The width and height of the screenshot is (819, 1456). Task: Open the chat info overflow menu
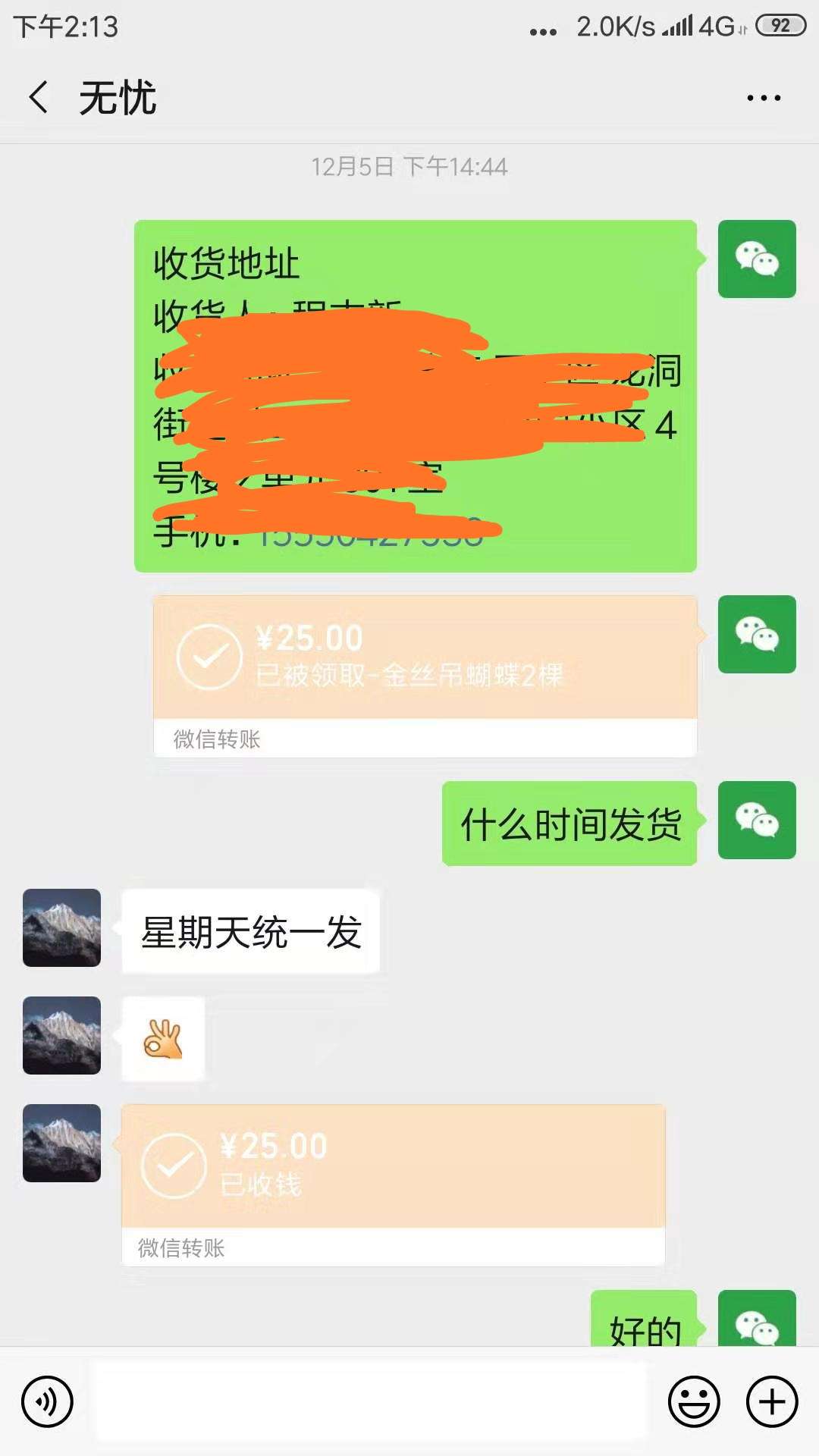tap(764, 98)
